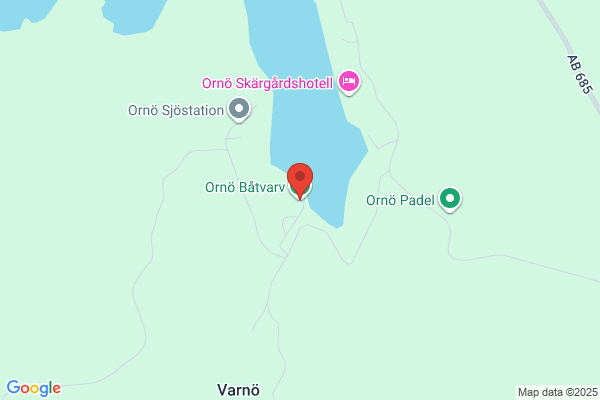Select the Ornö Sjöstation map marker
The image size is (600, 400).
(239, 110)
